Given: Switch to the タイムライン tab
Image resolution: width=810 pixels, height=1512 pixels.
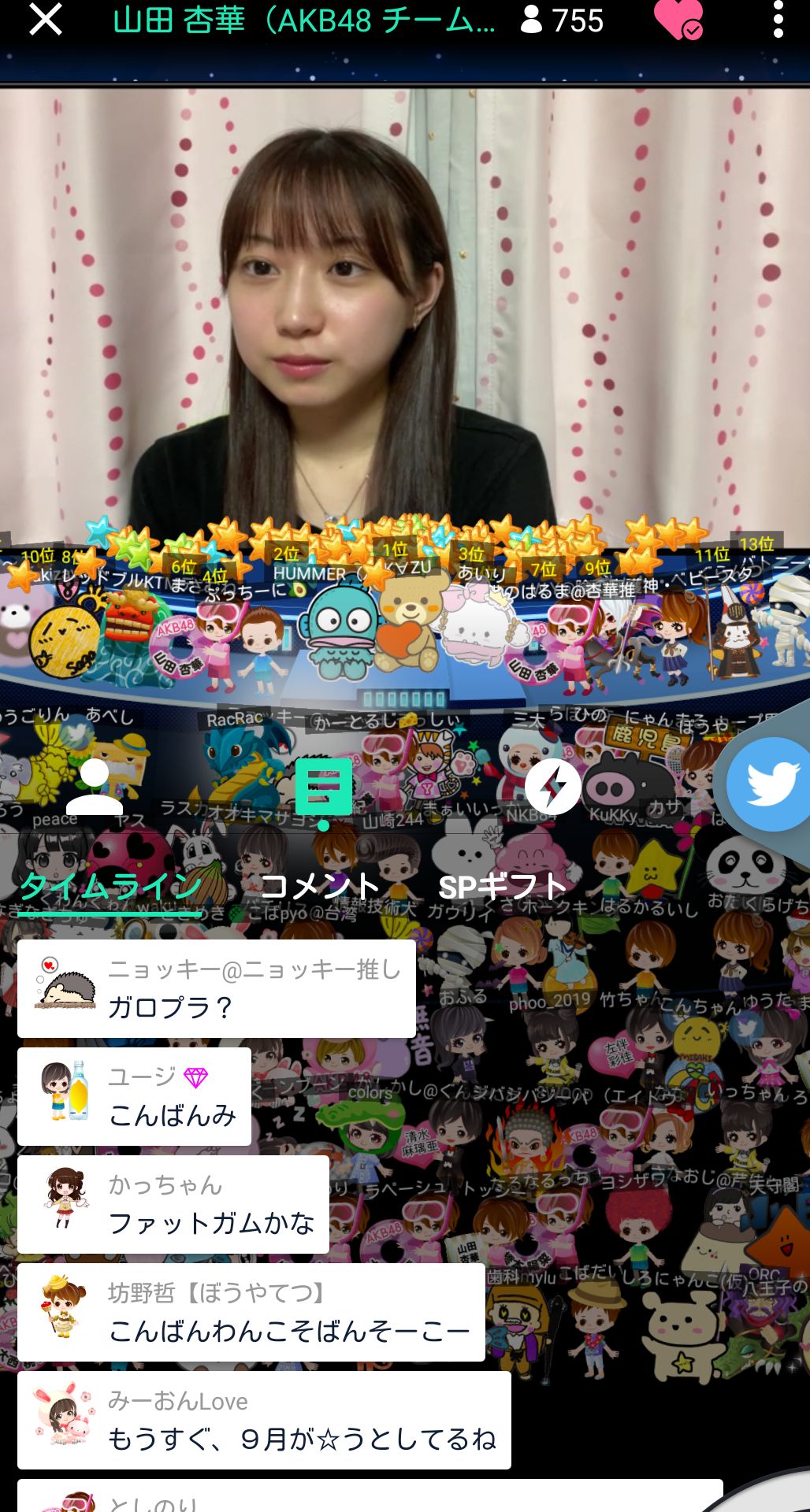Looking at the screenshot, I should (110, 888).
